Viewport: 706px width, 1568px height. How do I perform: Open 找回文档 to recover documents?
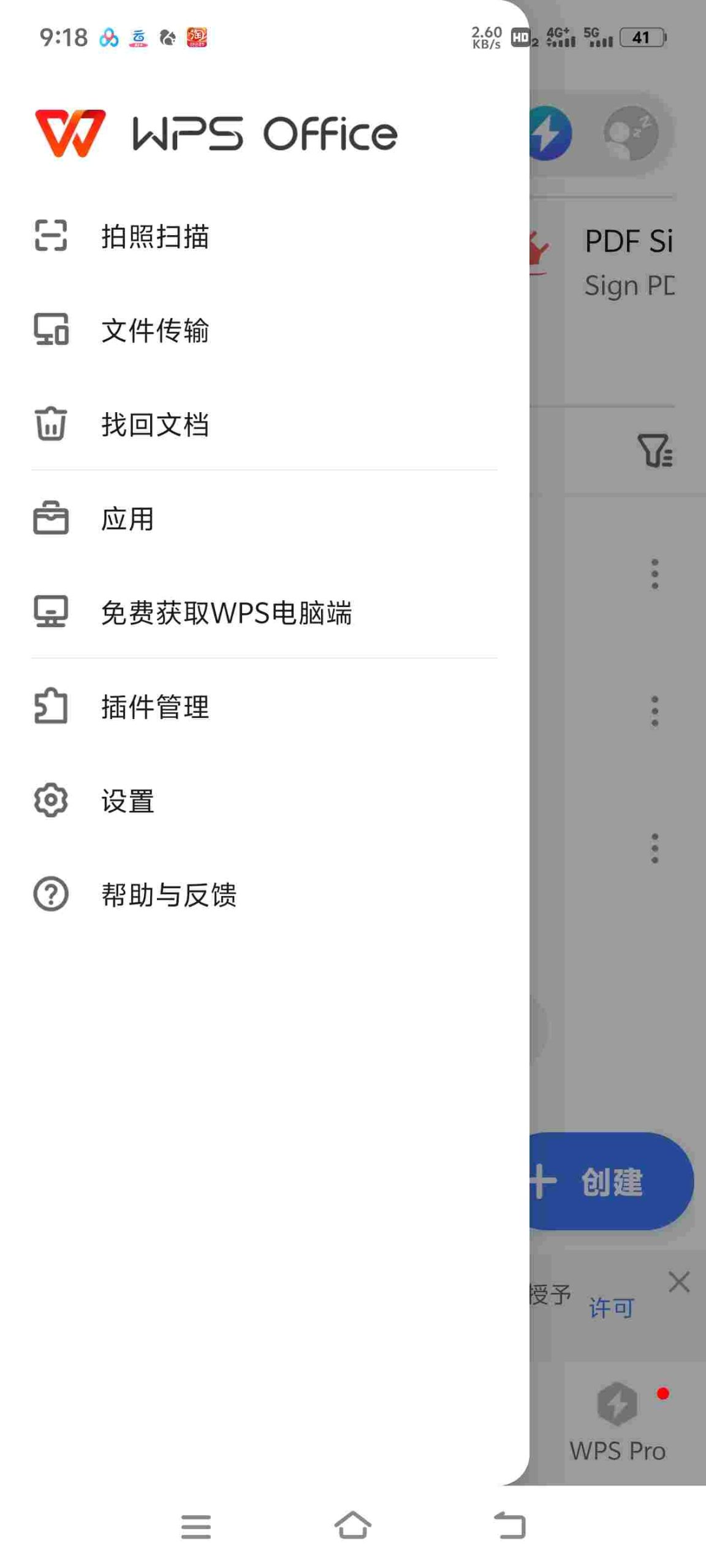(264, 424)
